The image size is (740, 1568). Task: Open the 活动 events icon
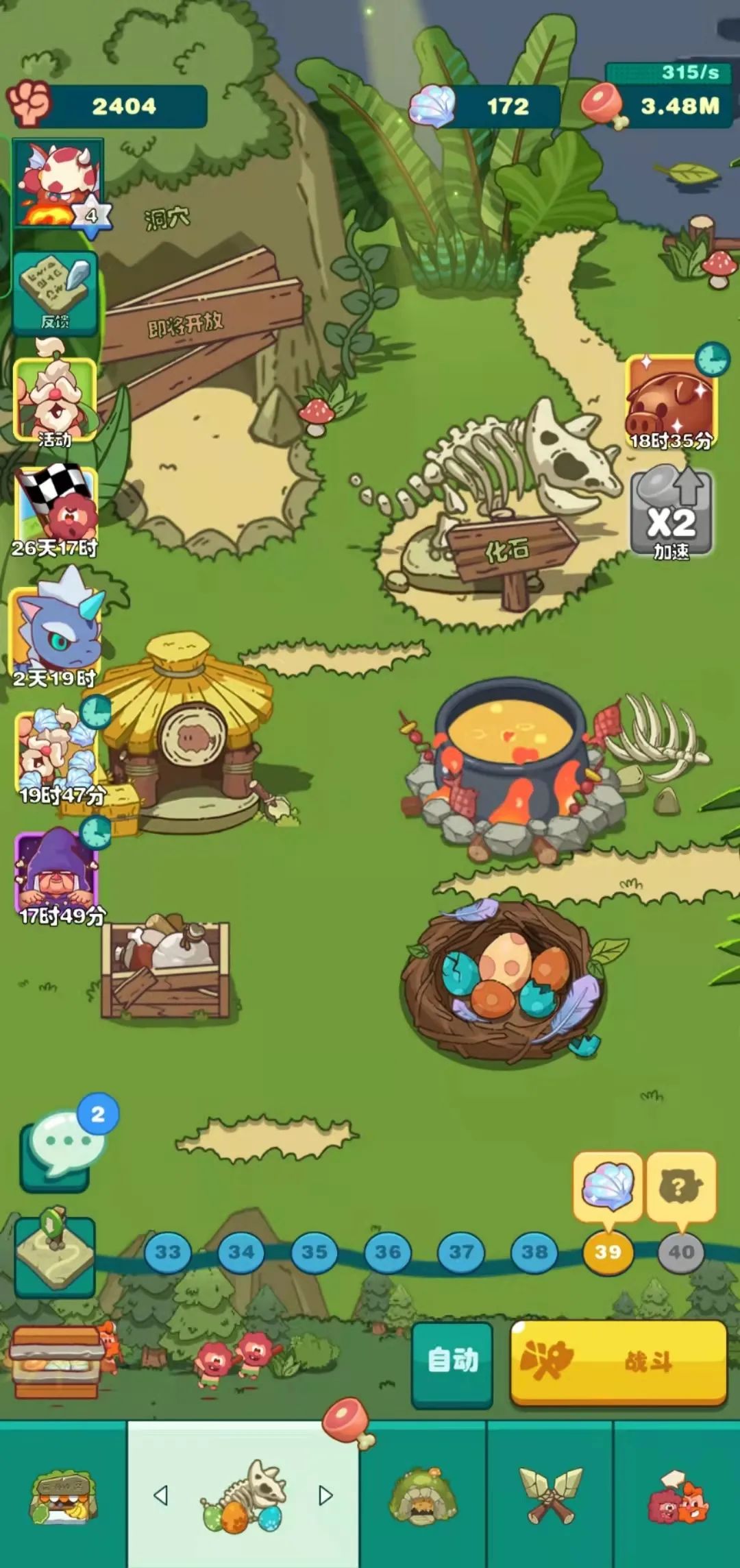[x=55, y=401]
